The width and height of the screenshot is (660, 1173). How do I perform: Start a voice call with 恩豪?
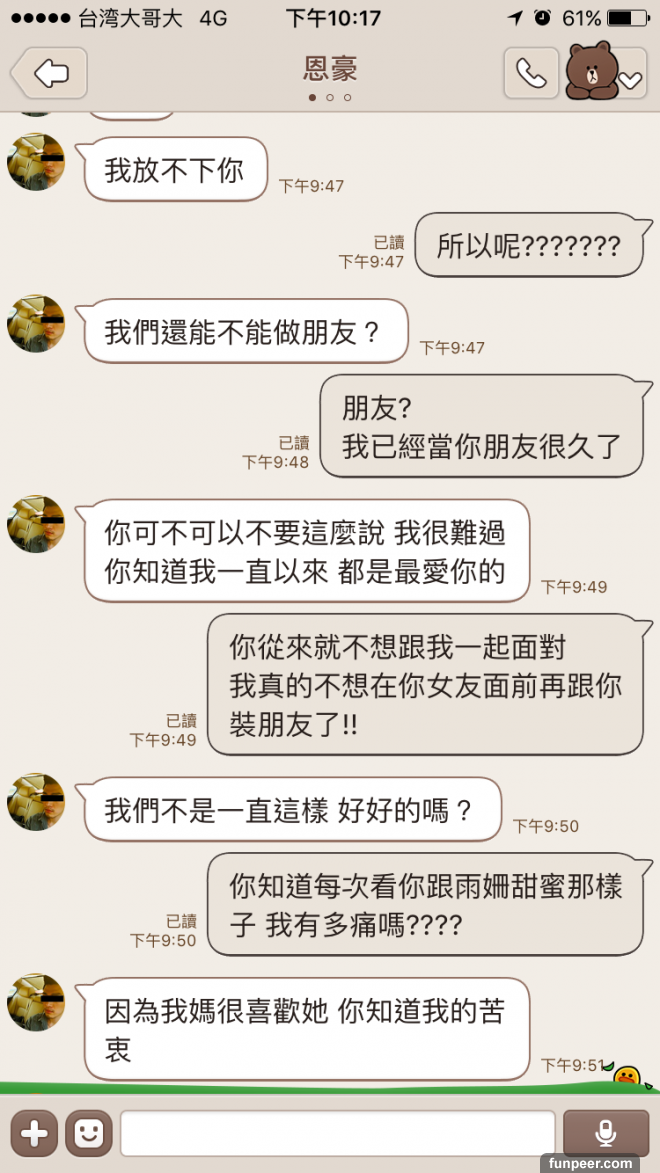531,73
